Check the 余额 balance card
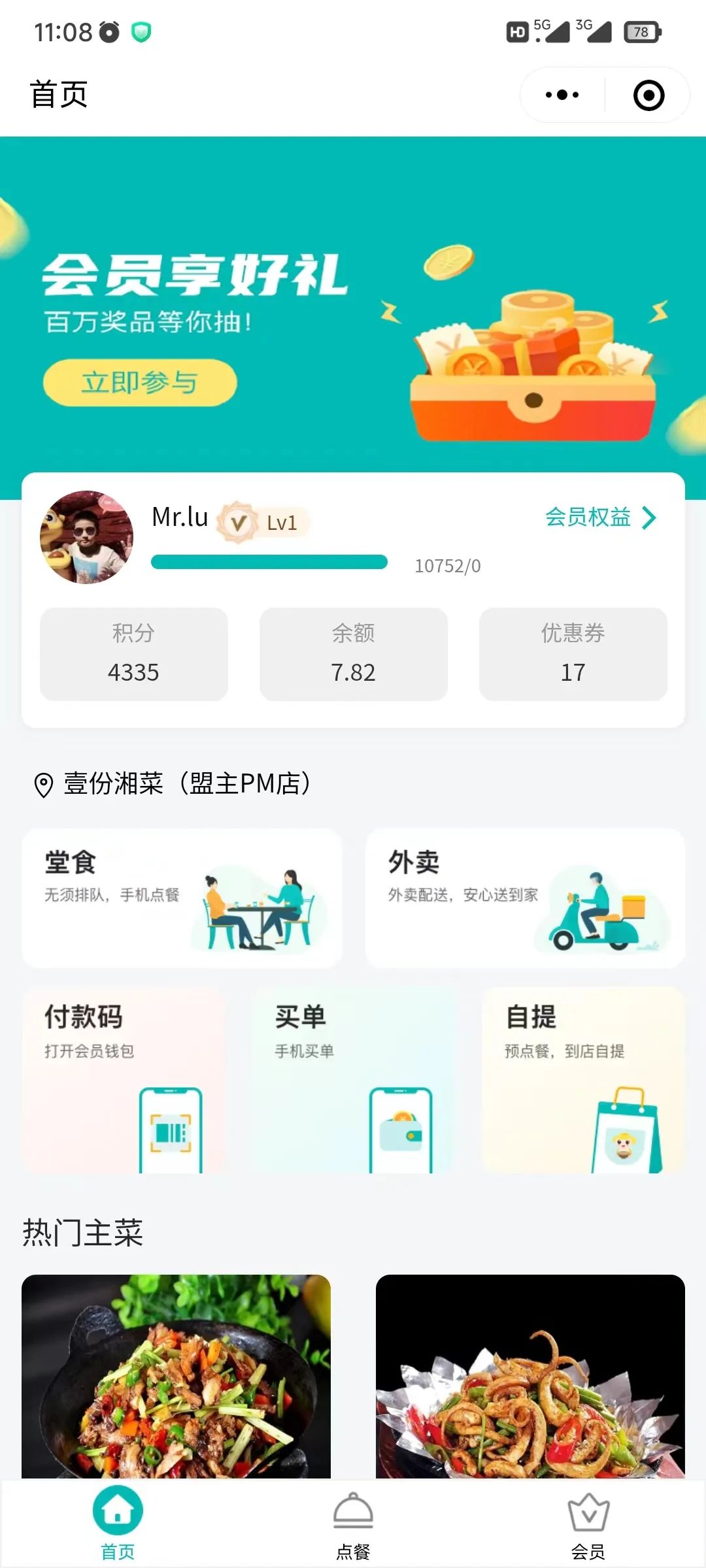 354,654
